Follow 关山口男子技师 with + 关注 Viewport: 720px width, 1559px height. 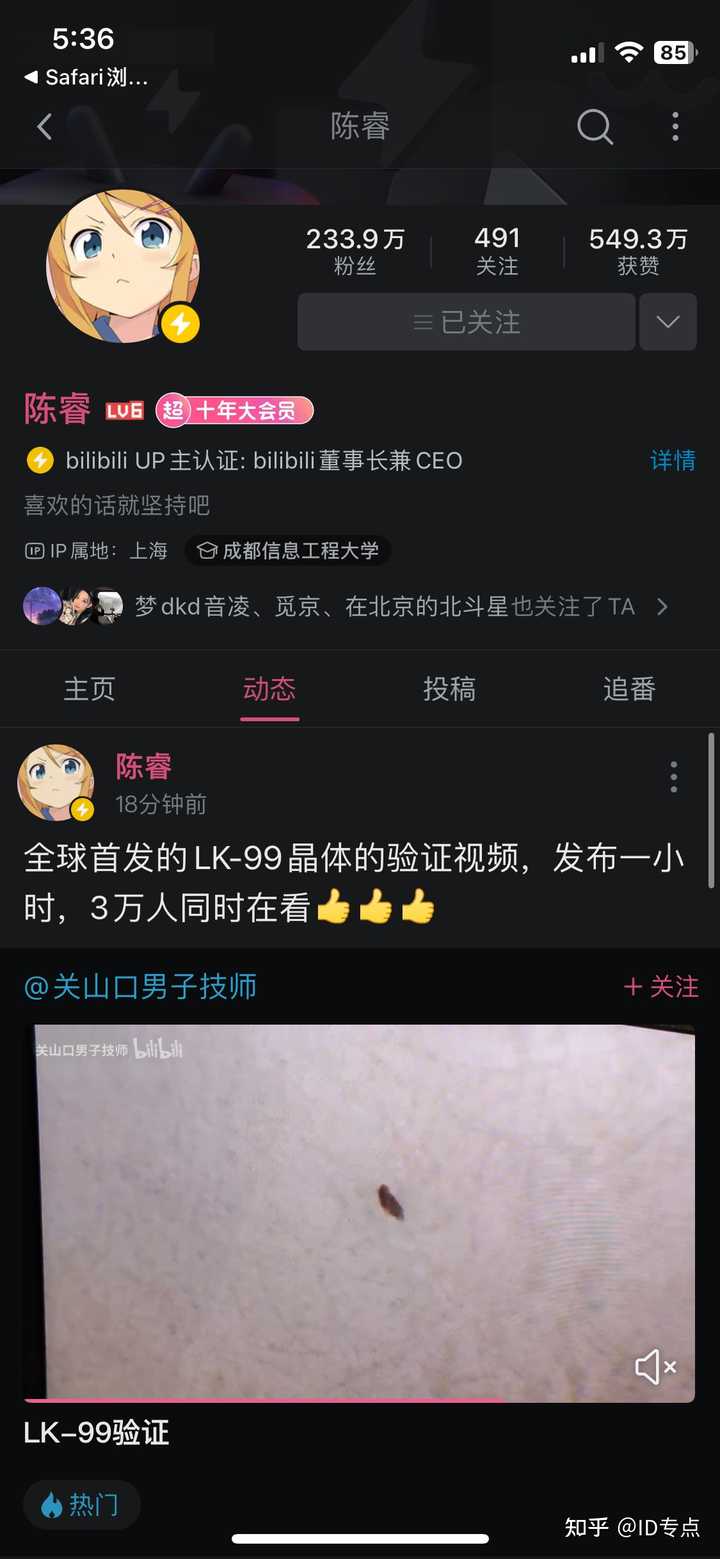tap(661, 987)
